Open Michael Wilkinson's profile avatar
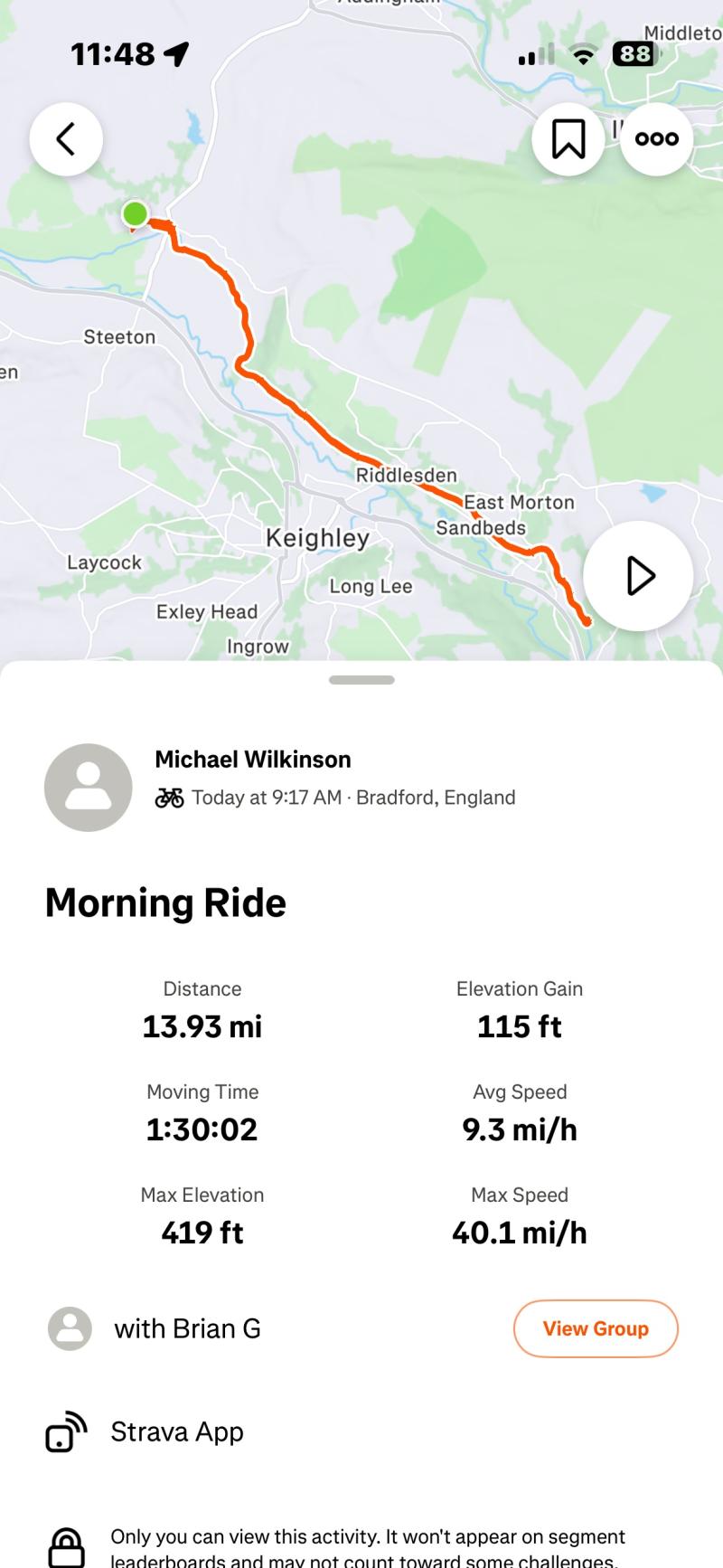 point(89,788)
